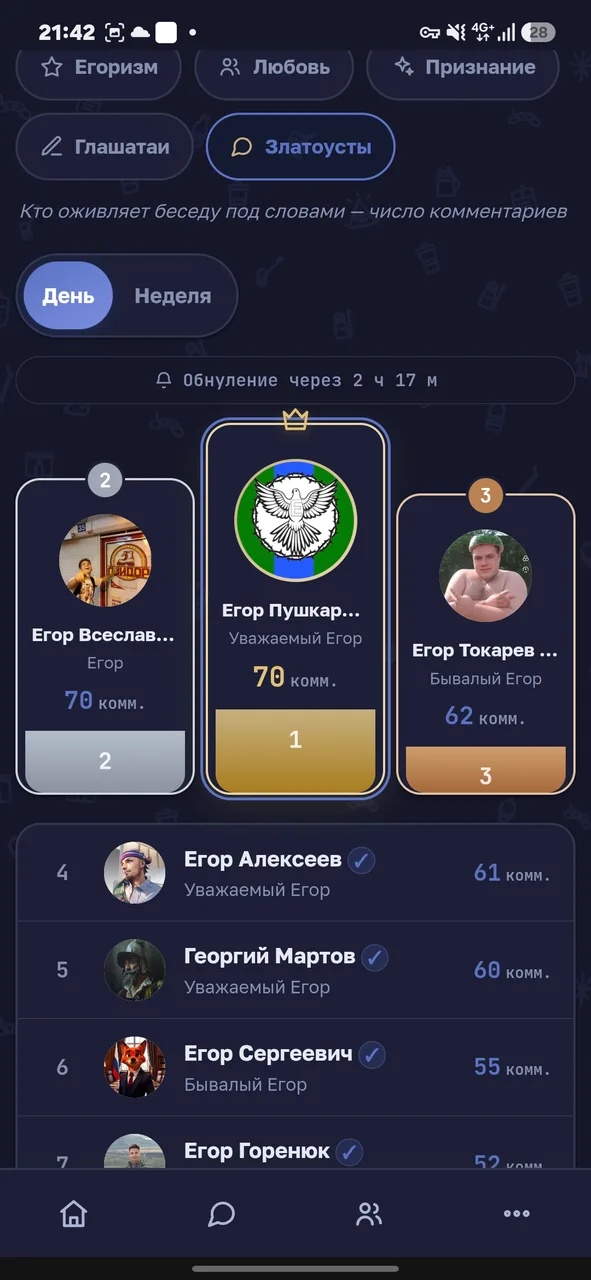Select the Егоризм category chip
Viewport: 591px width, 1280px height.
point(99,67)
